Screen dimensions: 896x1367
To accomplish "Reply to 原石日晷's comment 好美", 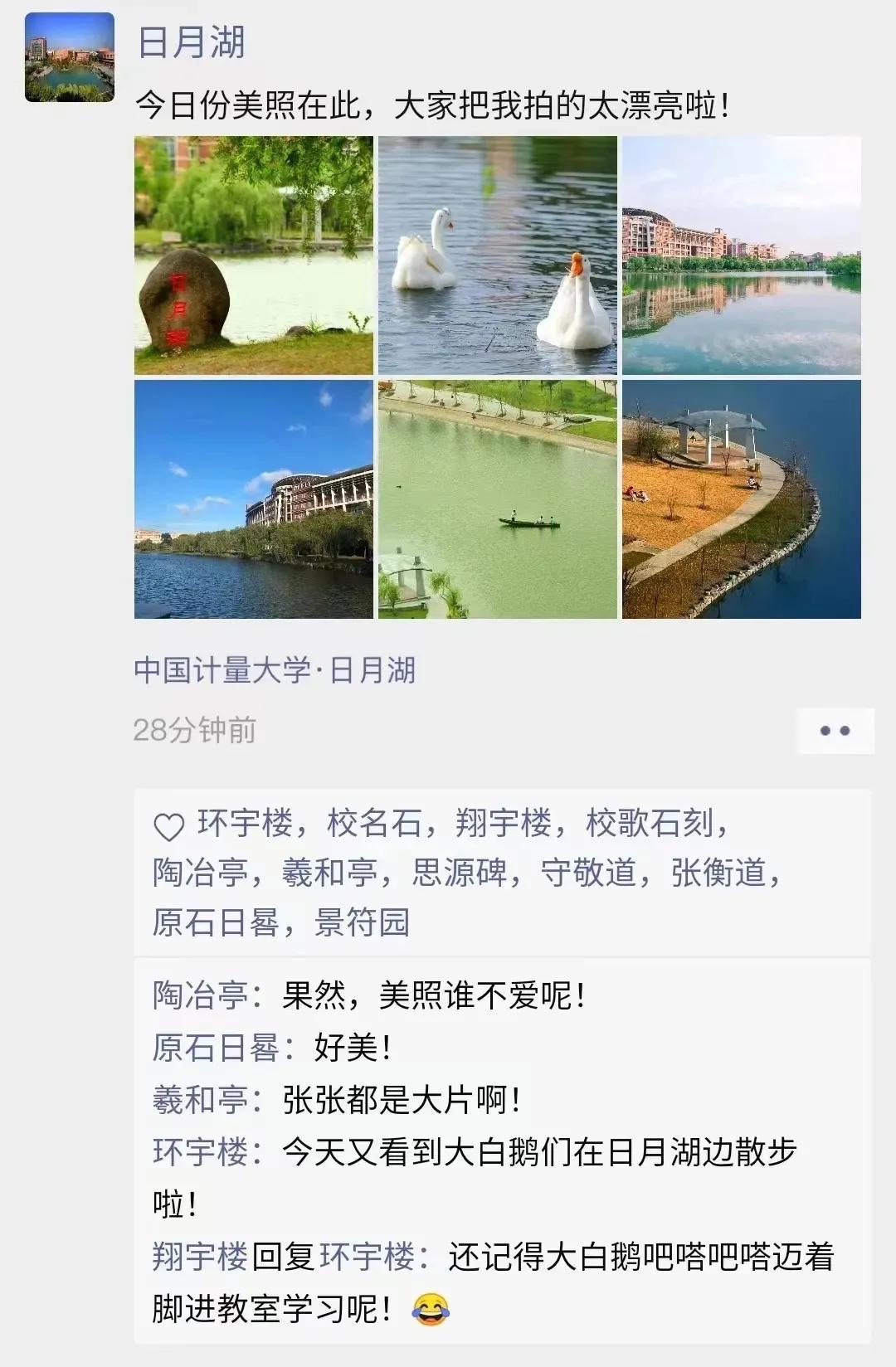I will 352,1048.
